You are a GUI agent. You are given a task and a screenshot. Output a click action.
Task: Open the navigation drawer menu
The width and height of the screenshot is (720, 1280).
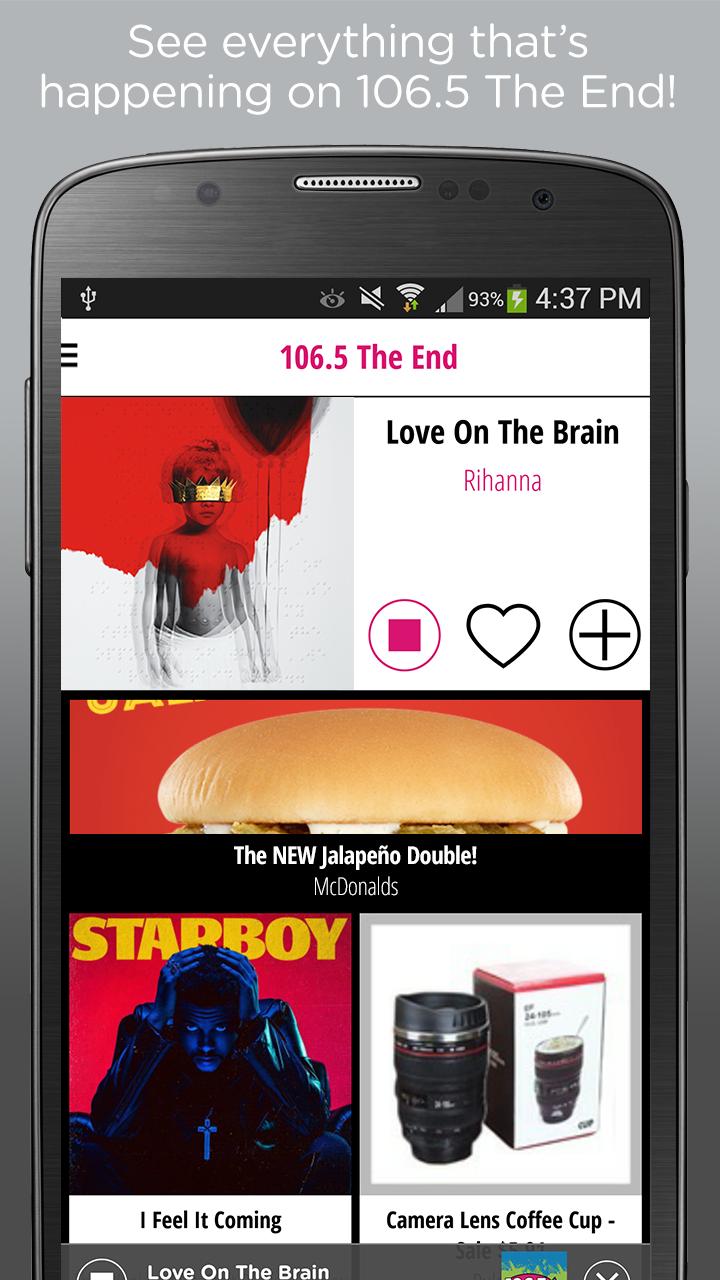[x=68, y=355]
